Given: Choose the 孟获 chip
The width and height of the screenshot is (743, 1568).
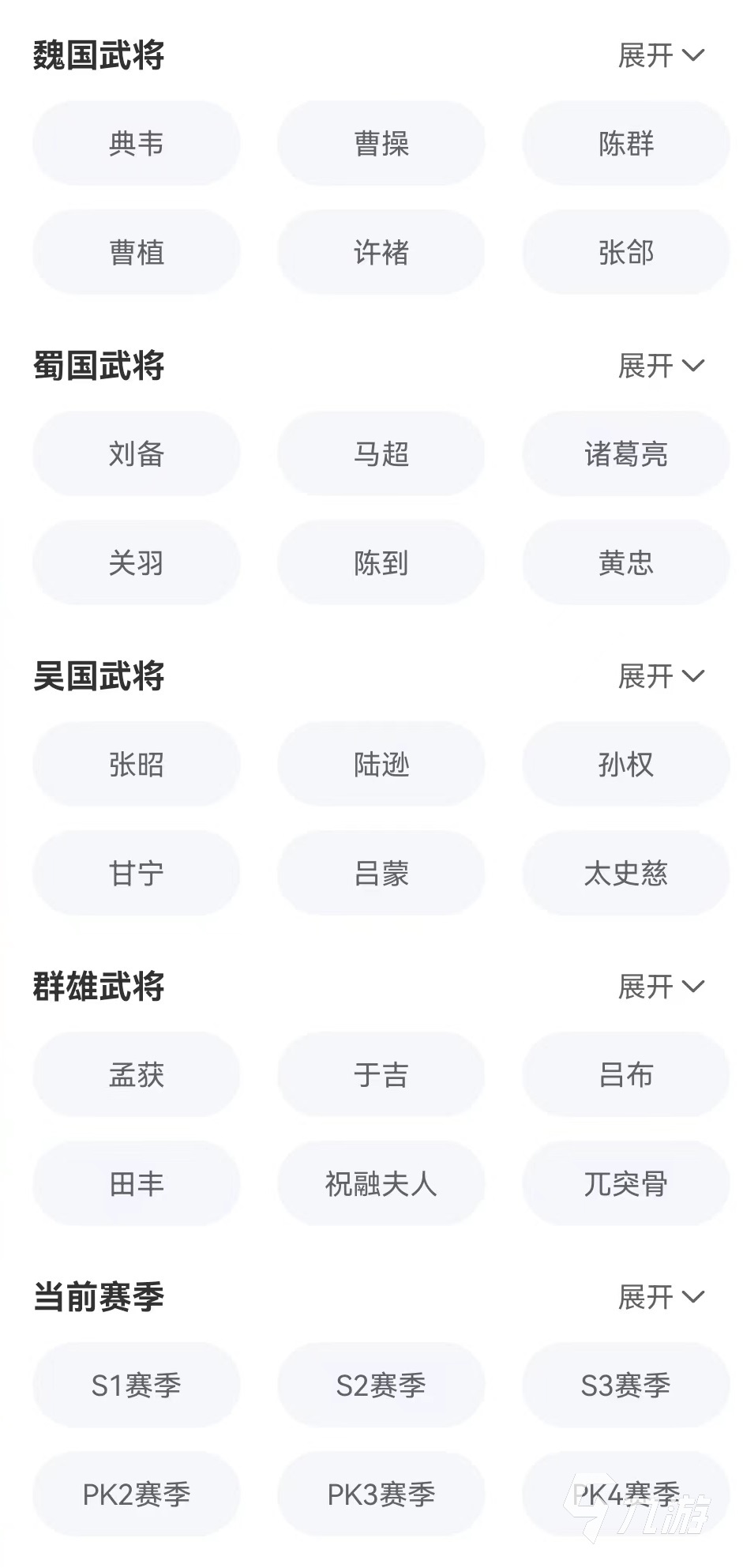Looking at the screenshot, I should (136, 1075).
